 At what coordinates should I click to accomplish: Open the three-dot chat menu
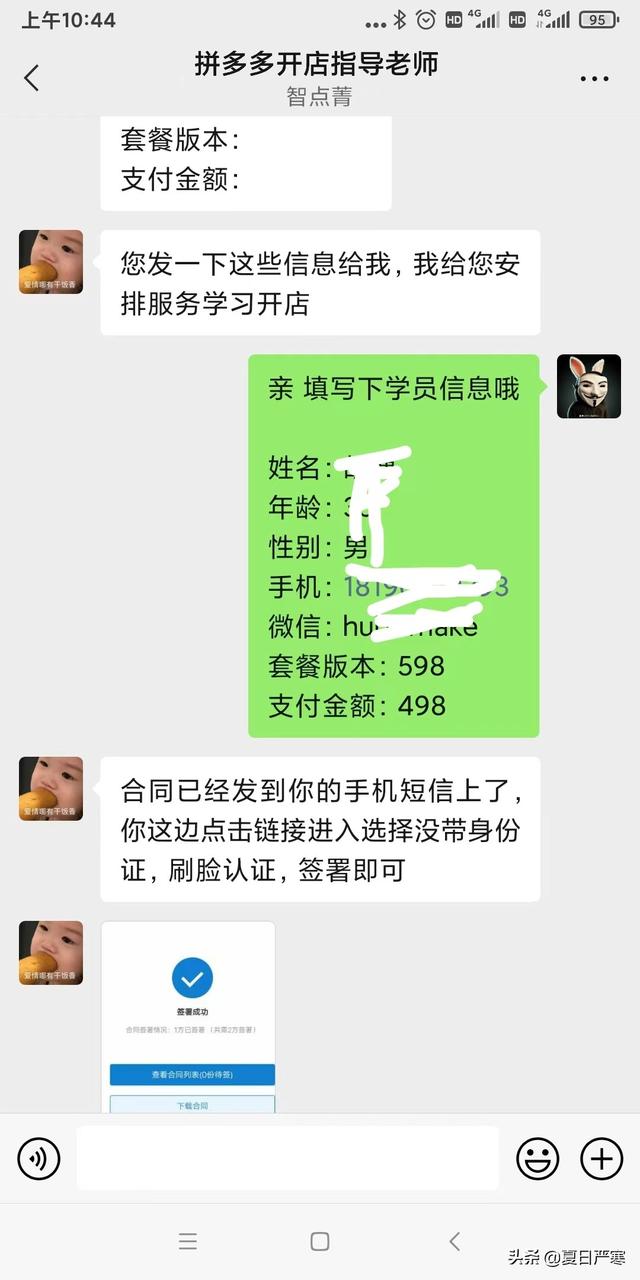click(x=594, y=78)
